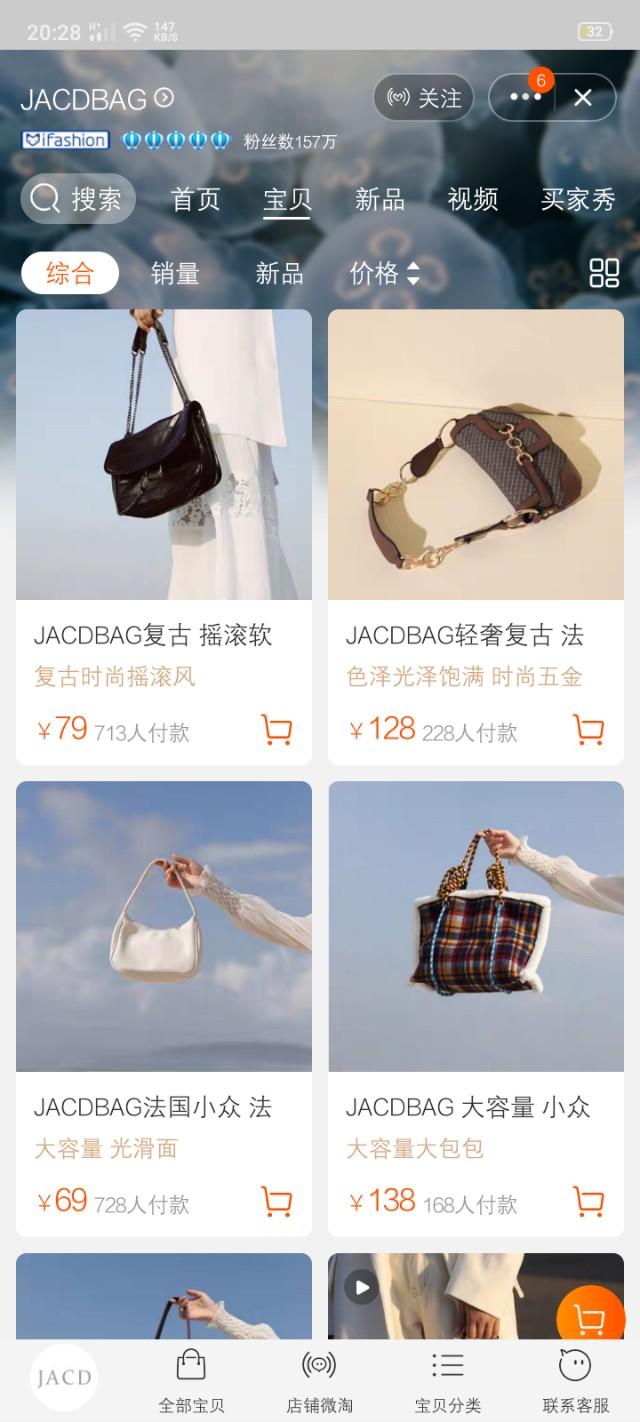Viewport: 640px width, 1422px height.
Task: Open the 视频 tab
Action: (x=473, y=200)
